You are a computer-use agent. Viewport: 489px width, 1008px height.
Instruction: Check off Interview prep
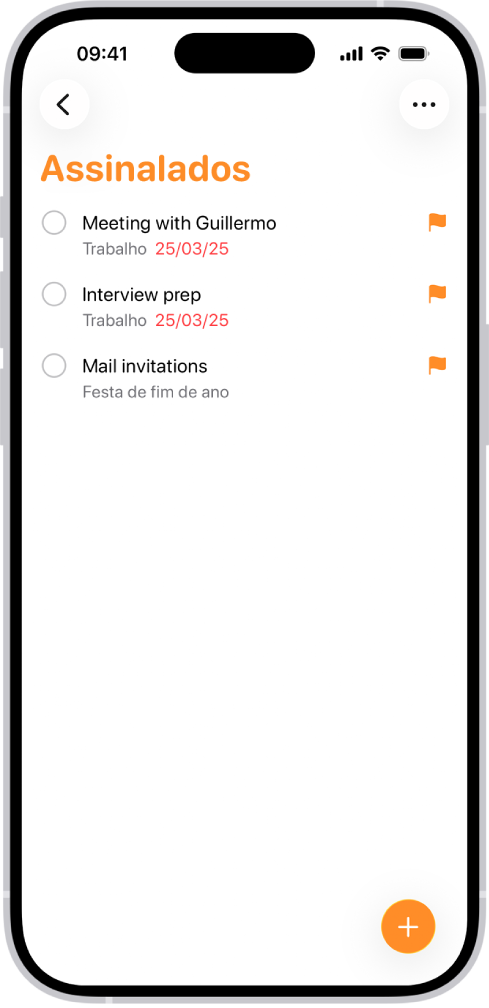(54, 294)
